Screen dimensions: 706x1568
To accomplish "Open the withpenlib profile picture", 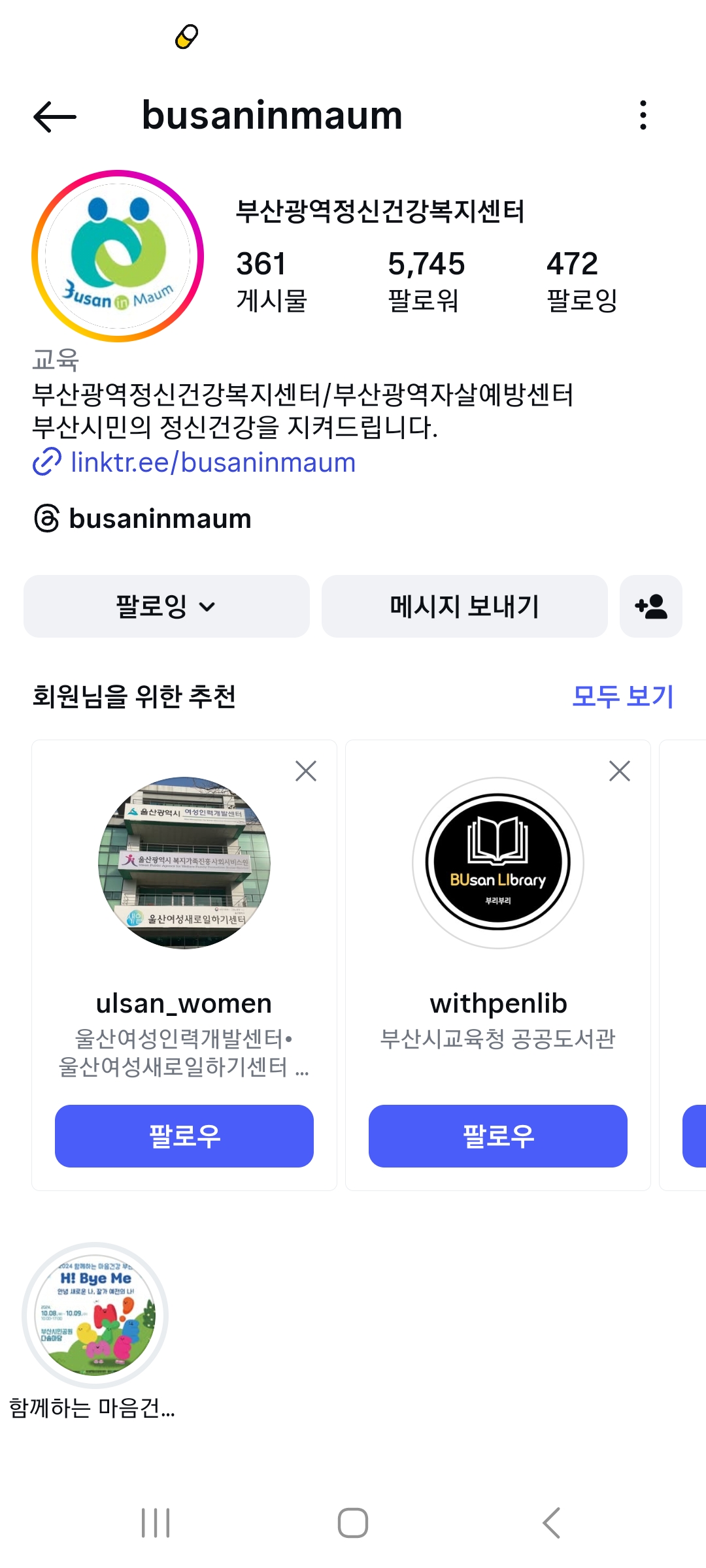I will [x=497, y=863].
